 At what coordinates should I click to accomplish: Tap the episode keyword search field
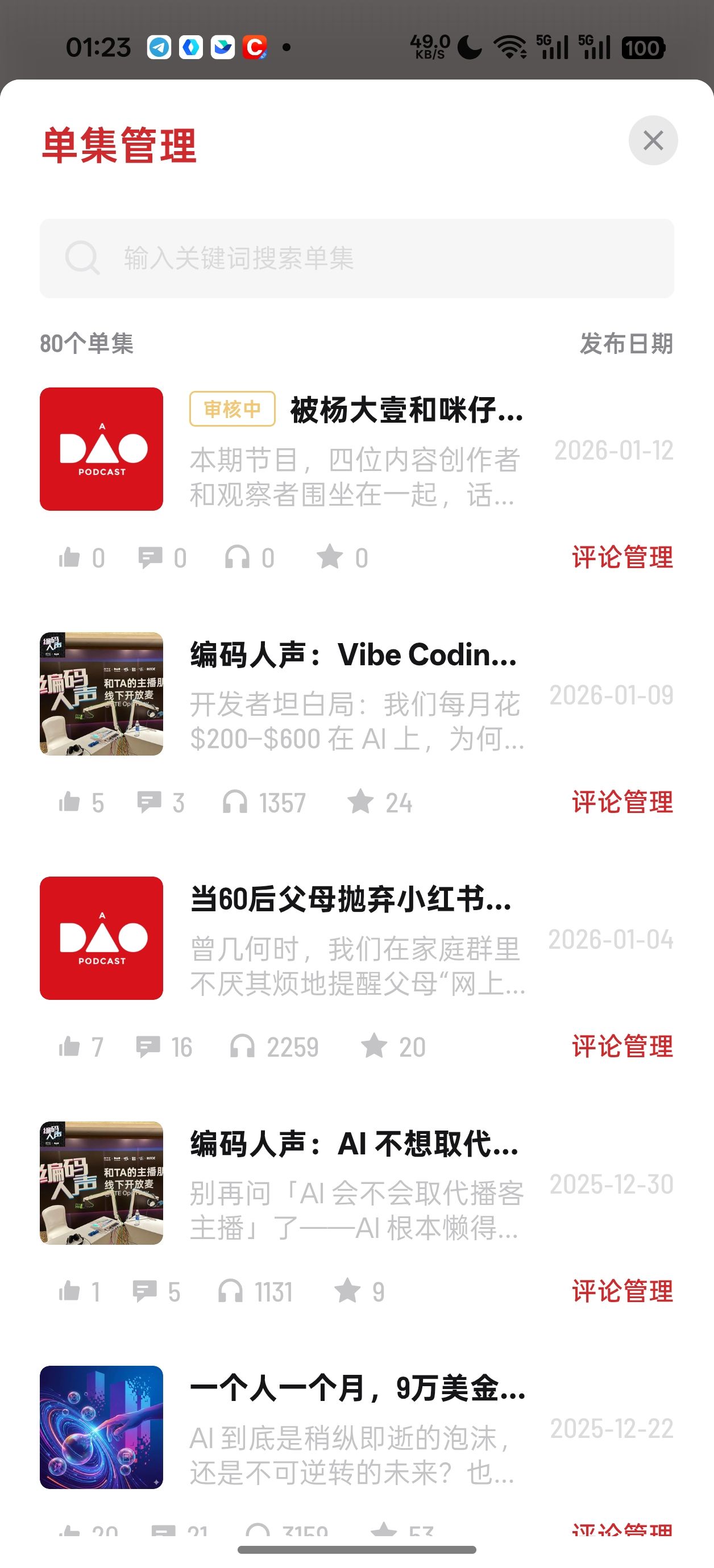[x=357, y=258]
